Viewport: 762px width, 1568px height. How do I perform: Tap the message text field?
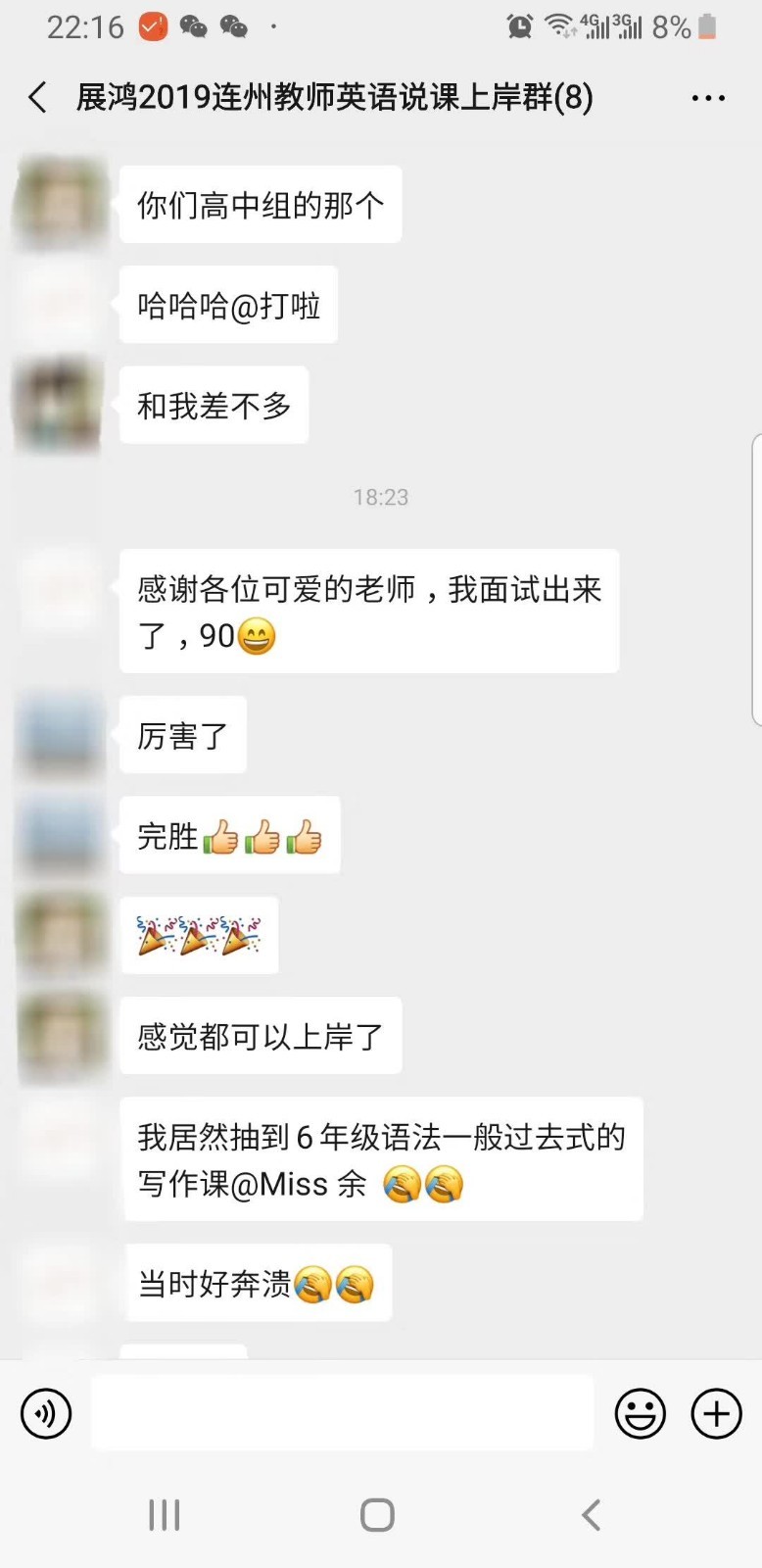coord(342,1413)
